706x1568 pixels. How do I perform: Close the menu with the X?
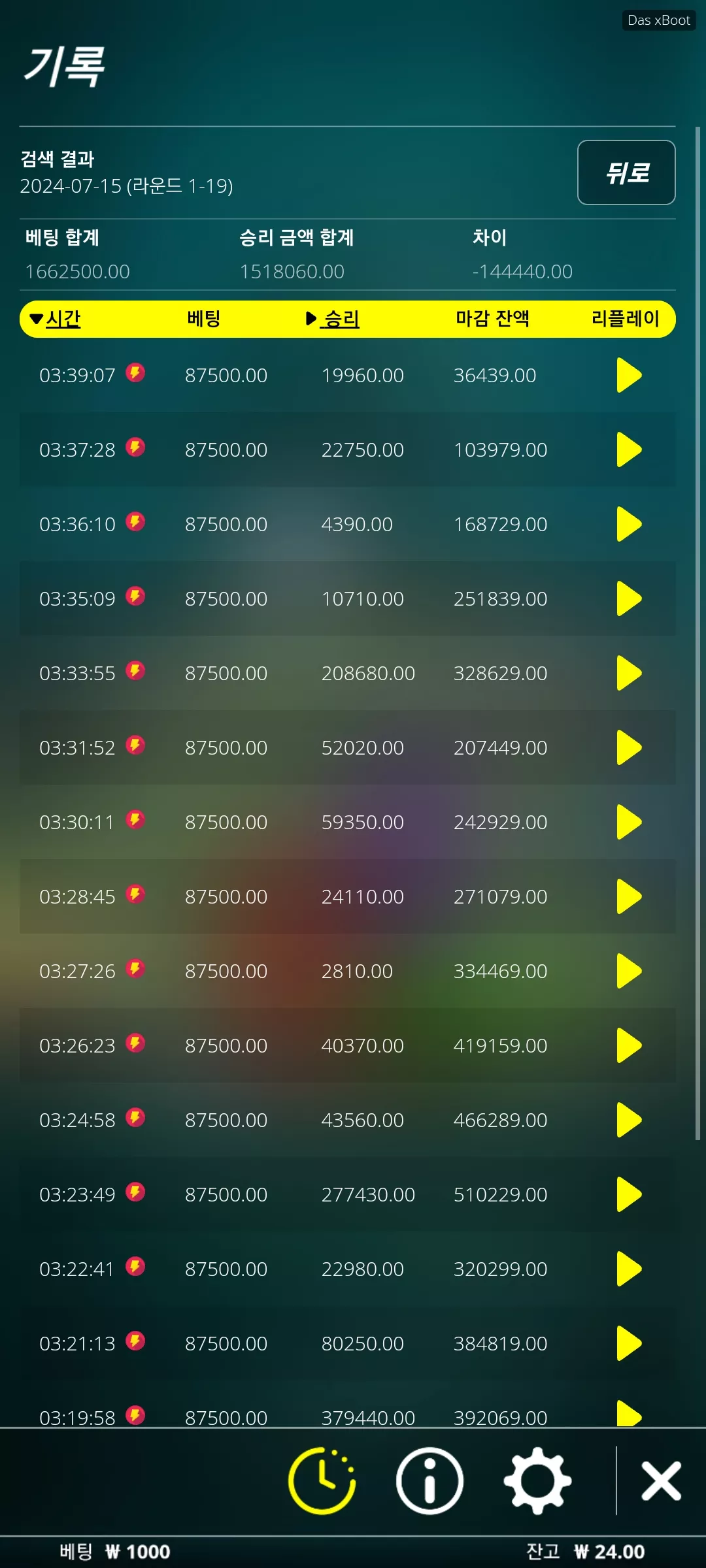661,1481
